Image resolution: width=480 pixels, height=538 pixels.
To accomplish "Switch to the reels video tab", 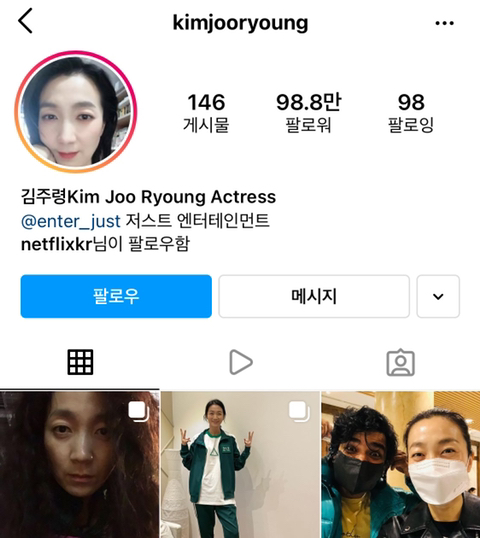I will [x=241, y=362].
